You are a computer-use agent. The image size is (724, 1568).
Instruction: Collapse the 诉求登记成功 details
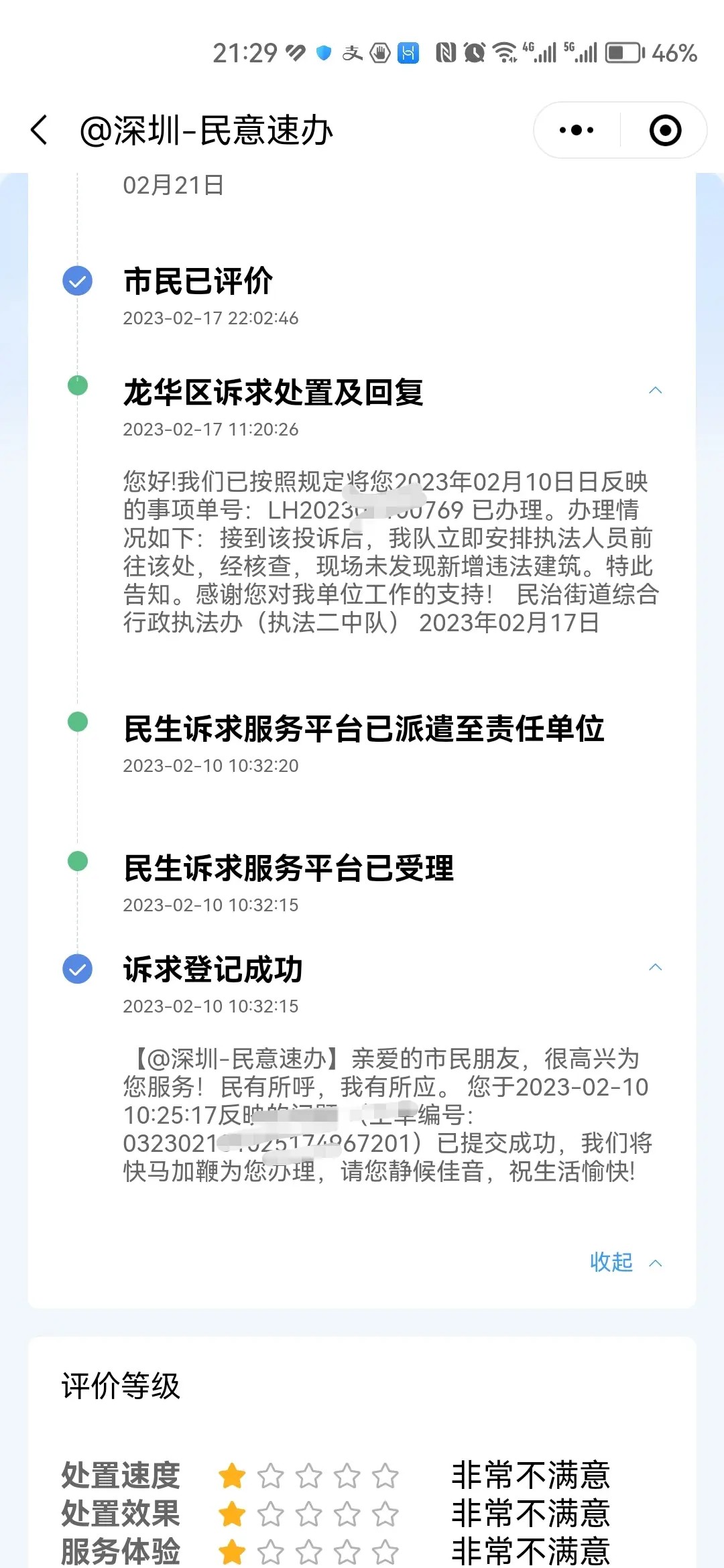(655, 968)
